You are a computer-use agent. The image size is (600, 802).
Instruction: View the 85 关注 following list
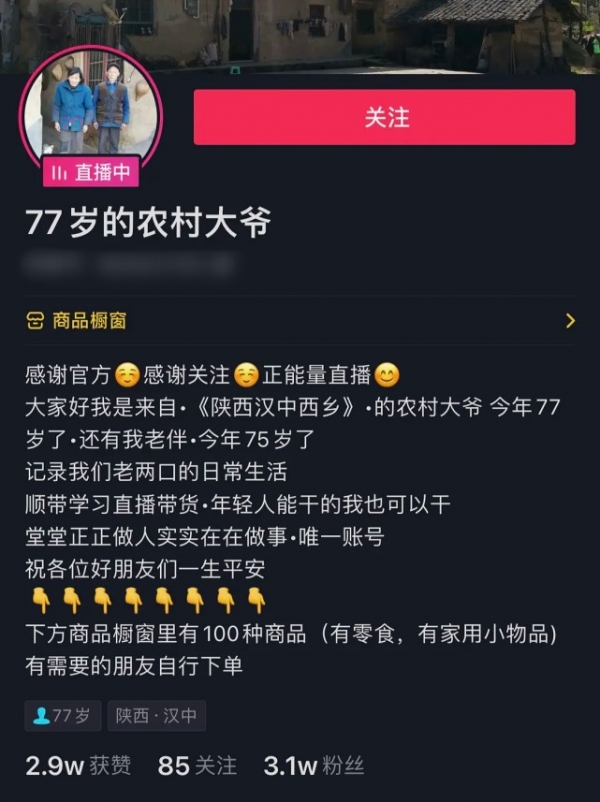(197, 766)
